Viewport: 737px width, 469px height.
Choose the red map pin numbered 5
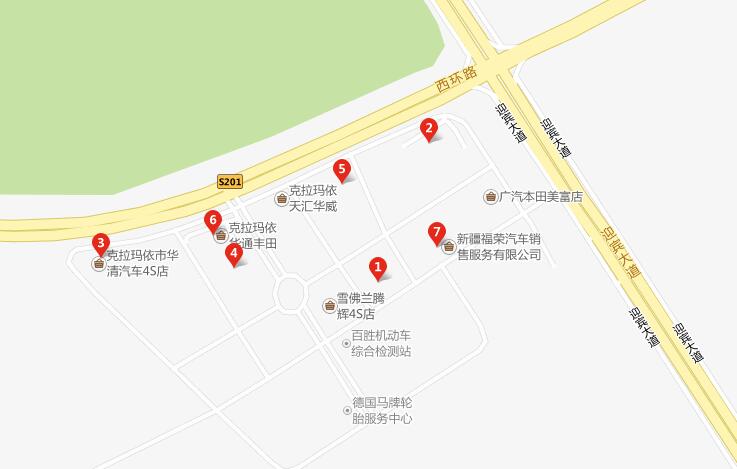342,169
